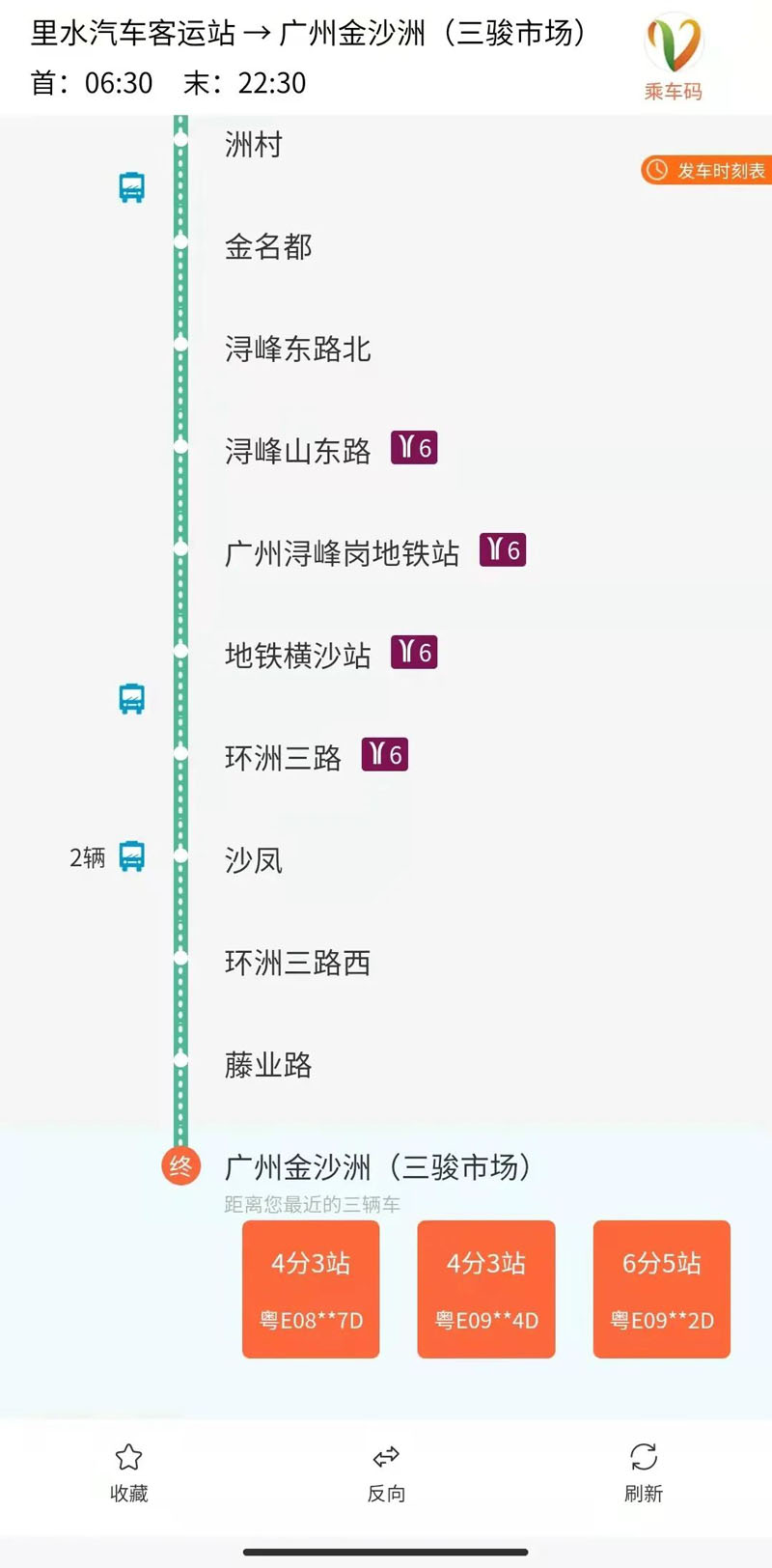Choose the 环洲三路西 stop

click(298, 963)
